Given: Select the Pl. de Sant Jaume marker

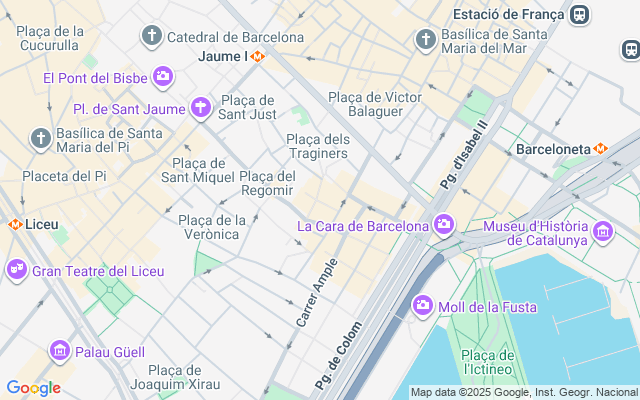Looking at the screenshot, I should (202, 107).
